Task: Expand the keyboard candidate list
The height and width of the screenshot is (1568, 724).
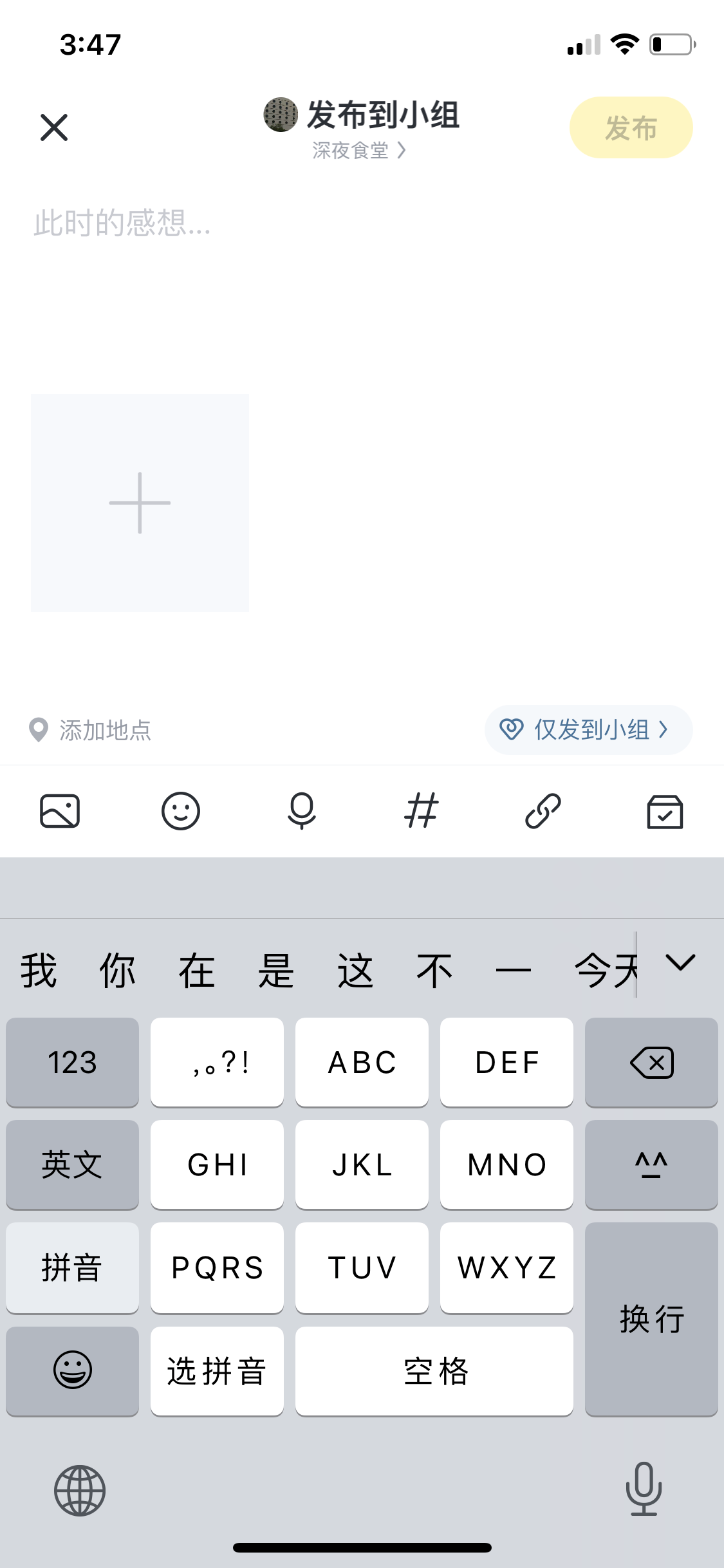Action: (680, 963)
